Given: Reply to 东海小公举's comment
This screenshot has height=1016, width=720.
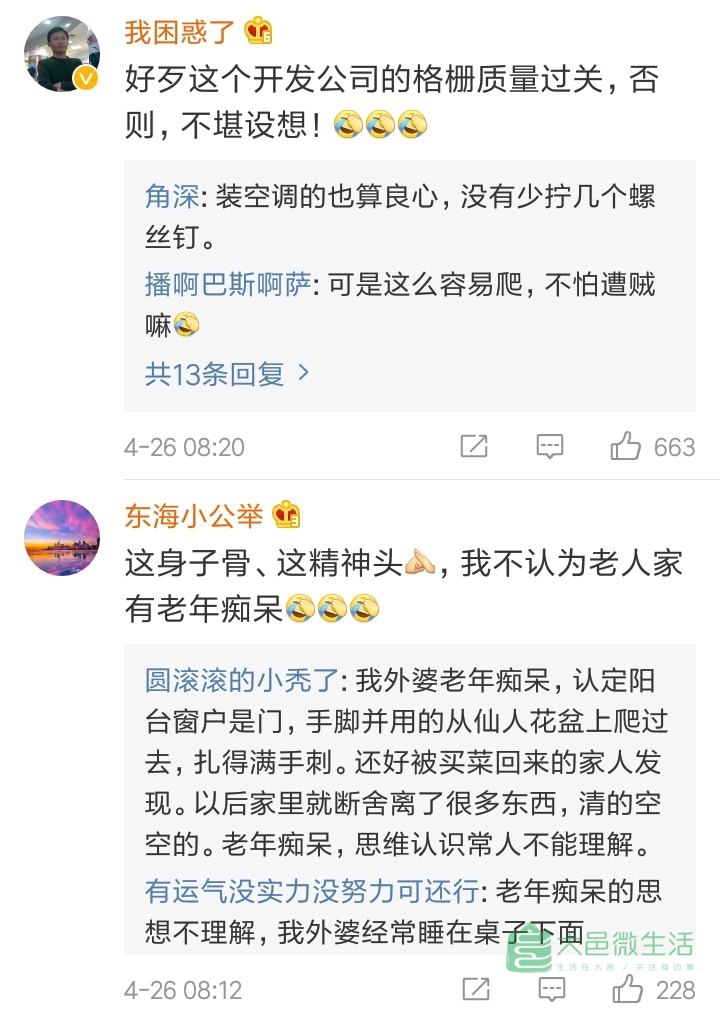Looking at the screenshot, I should (550, 990).
